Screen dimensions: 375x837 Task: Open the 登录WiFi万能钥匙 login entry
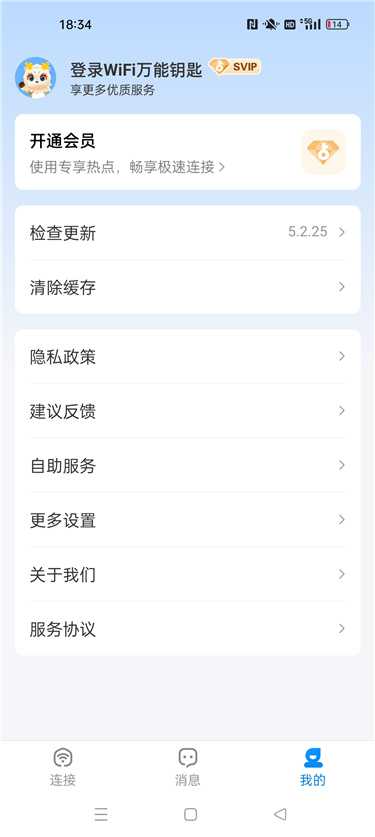tap(137, 70)
